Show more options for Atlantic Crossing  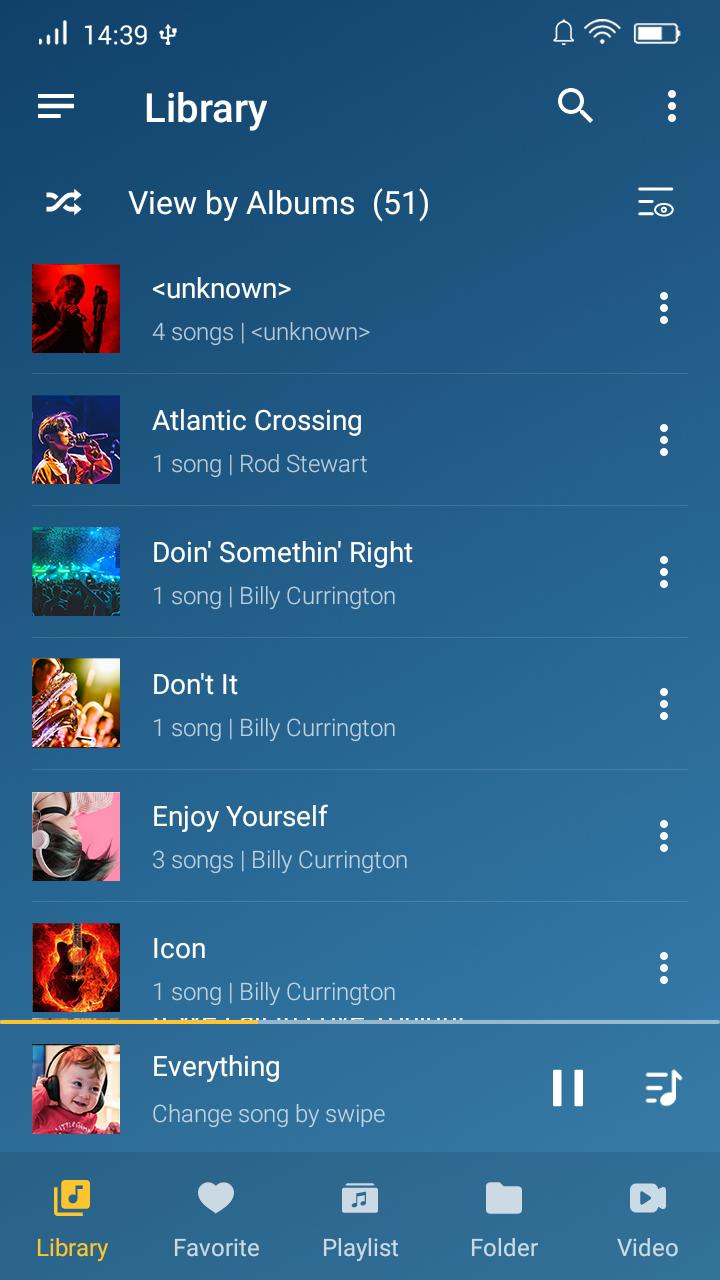point(663,440)
